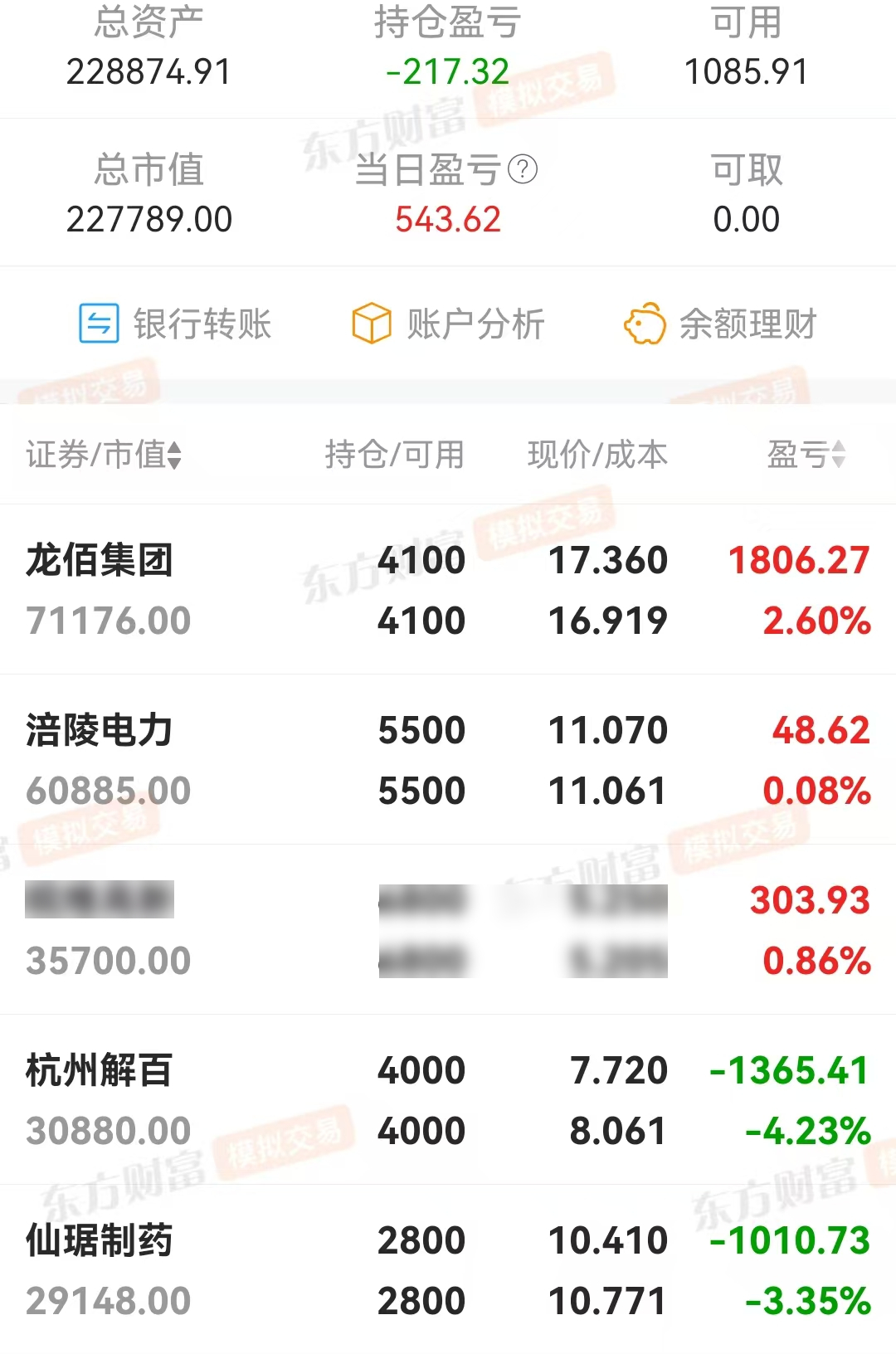Open the 涪陵电力 holding row
The image size is (896, 1354).
(x=448, y=760)
